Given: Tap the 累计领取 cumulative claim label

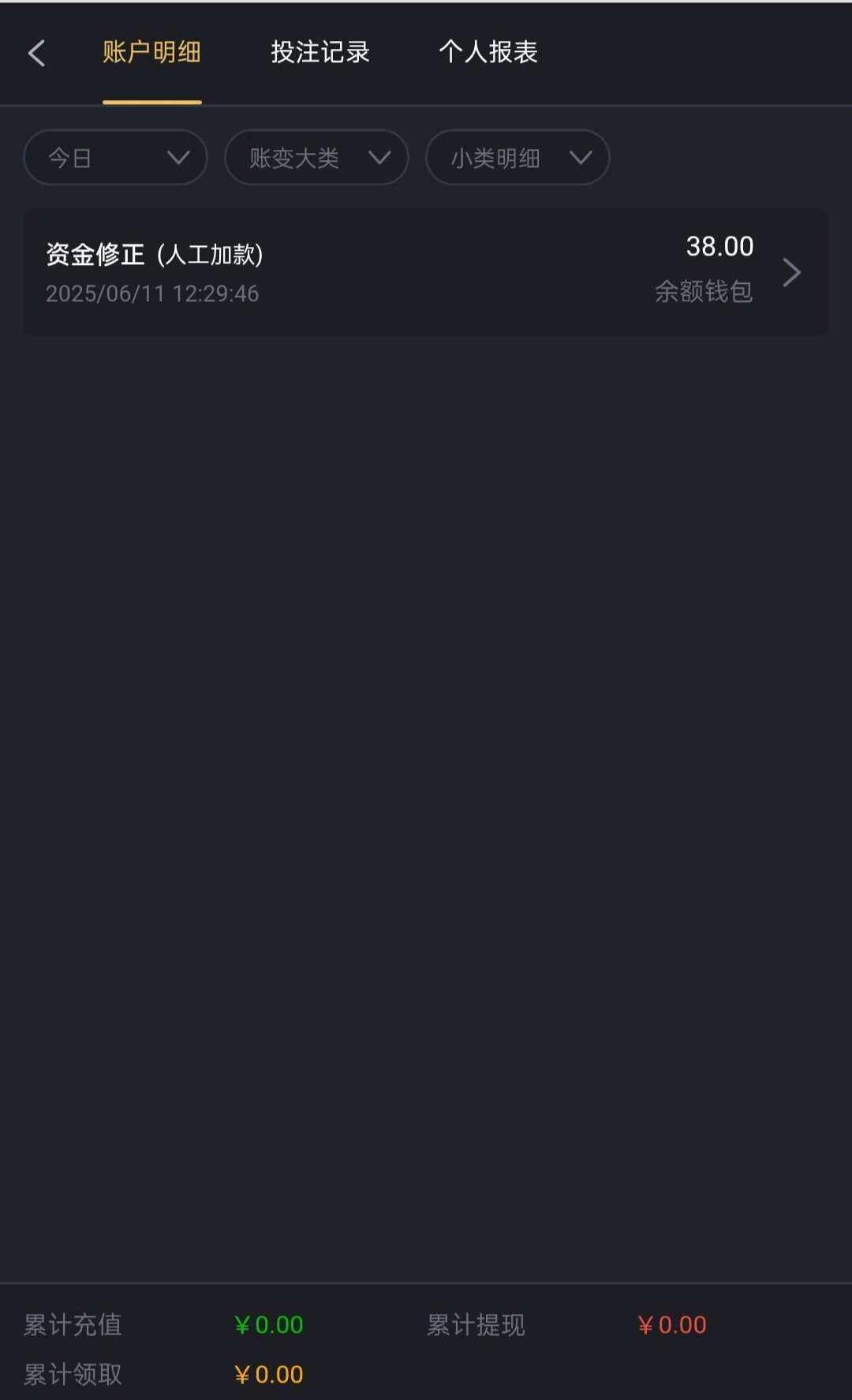Looking at the screenshot, I should click(73, 1374).
